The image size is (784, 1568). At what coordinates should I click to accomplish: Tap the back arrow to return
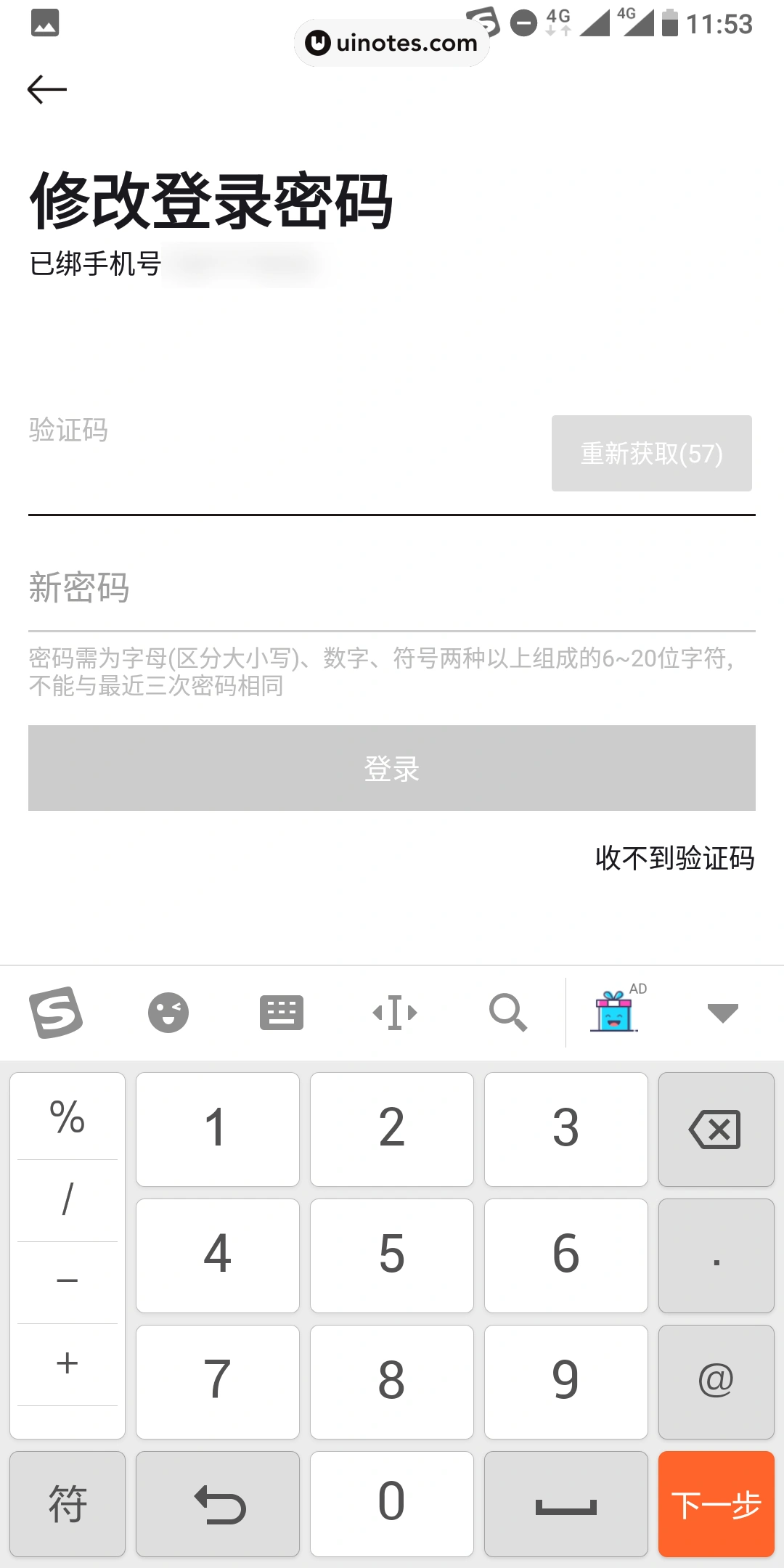[x=46, y=88]
